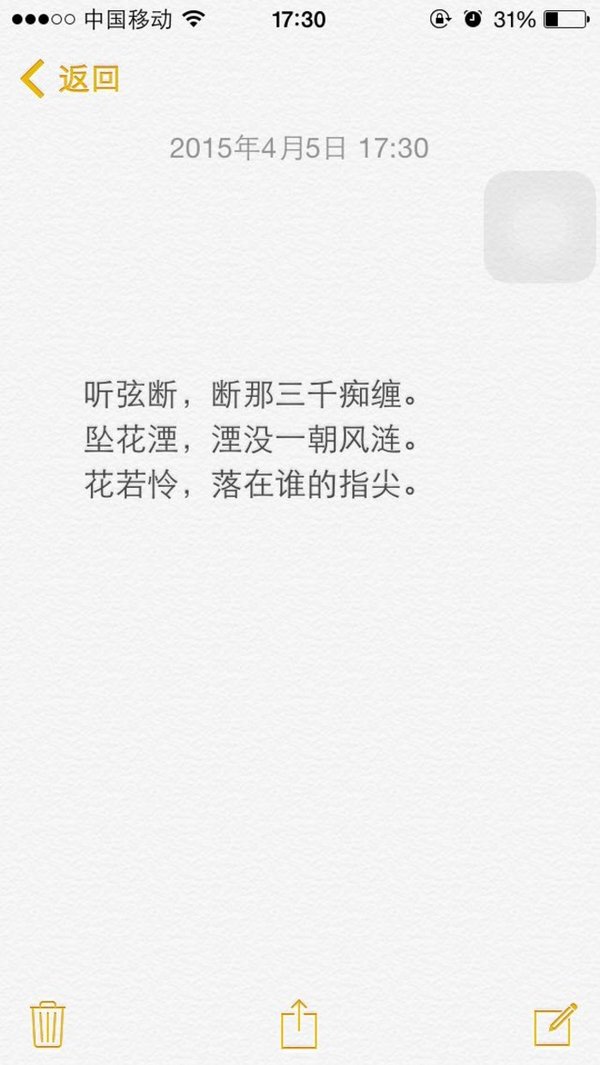Delete this note with the trash icon

point(48,1024)
